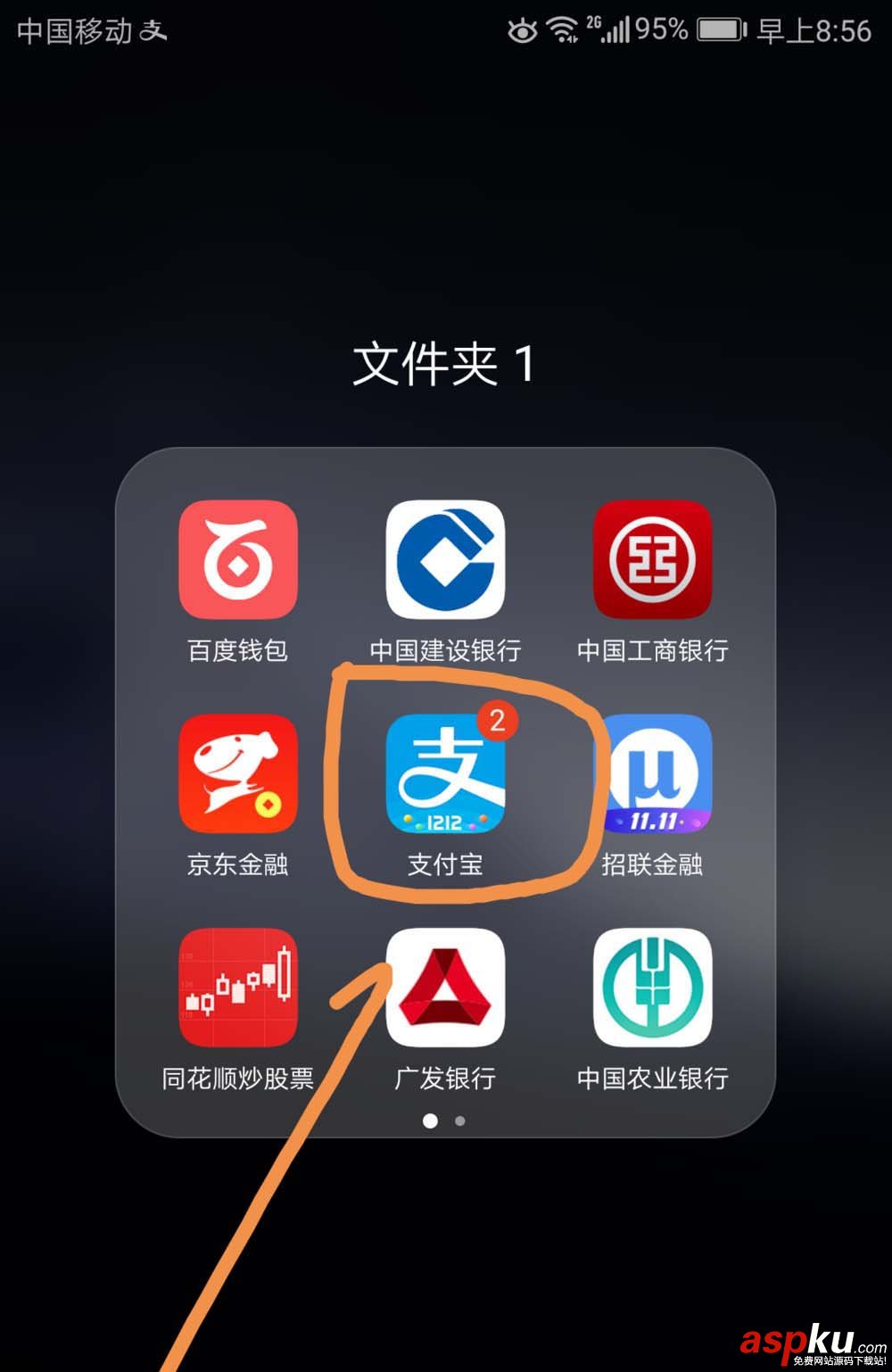Launch the 京东金融 app
The width and height of the screenshot is (892, 1372).
(237, 773)
